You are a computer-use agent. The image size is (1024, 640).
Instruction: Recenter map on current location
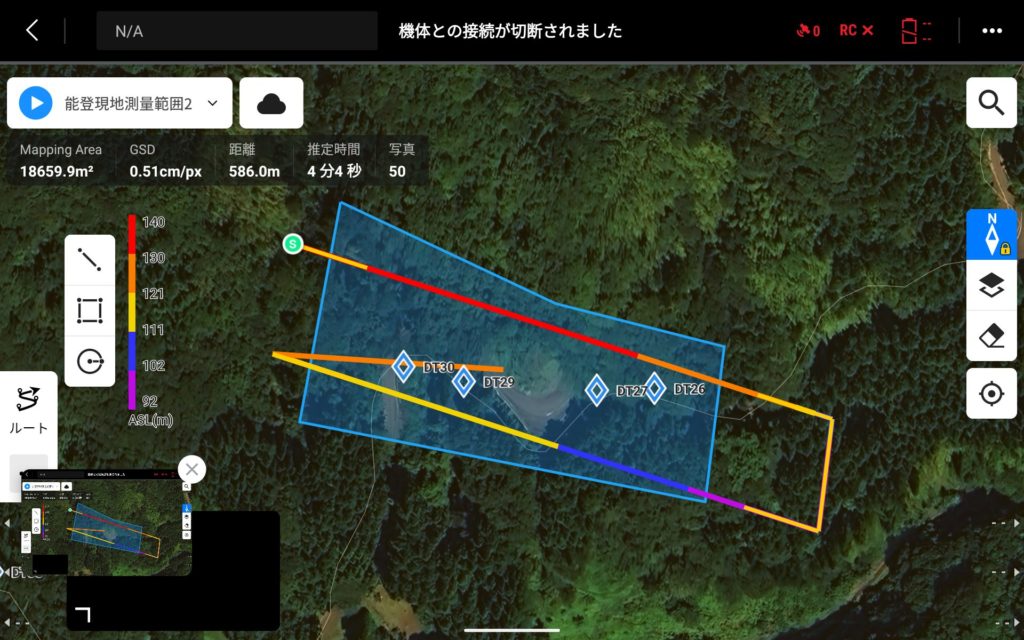click(991, 394)
